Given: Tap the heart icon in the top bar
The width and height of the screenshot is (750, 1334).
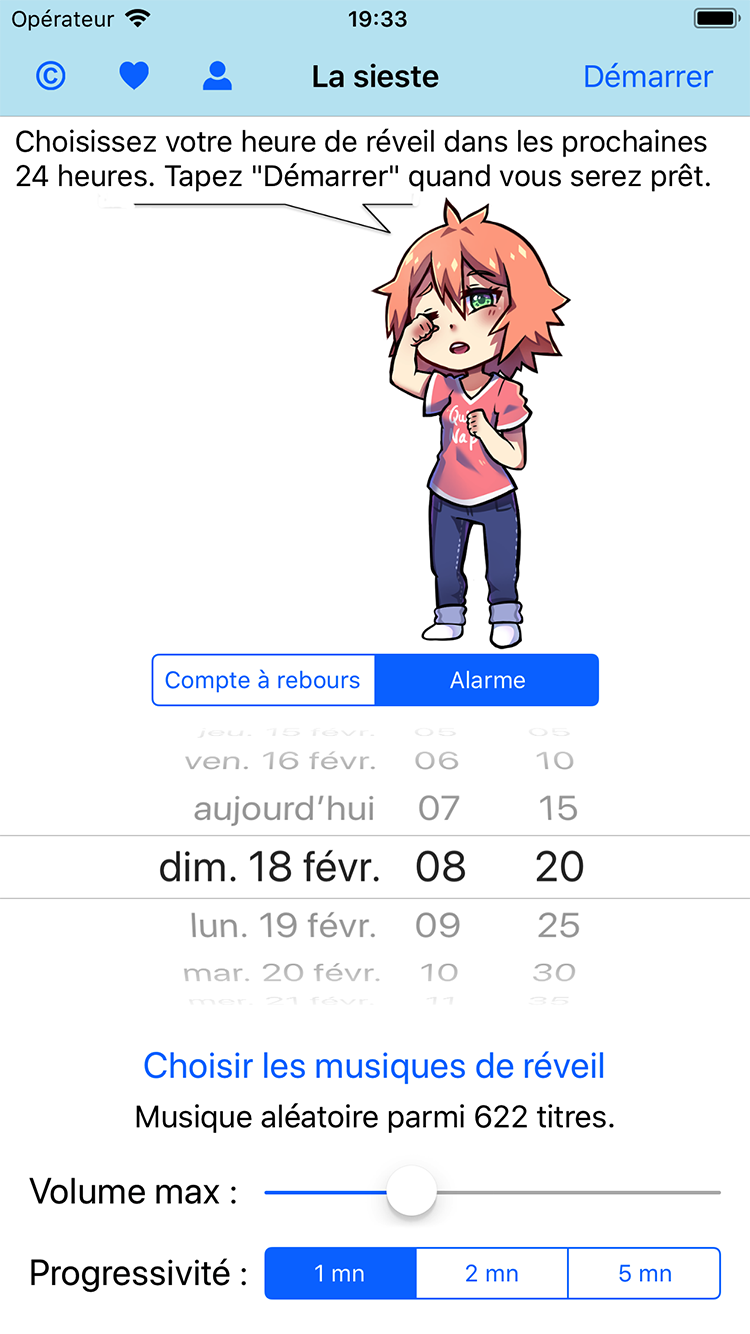Looking at the screenshot, I should pyautogui.click(x=134, y=76).
